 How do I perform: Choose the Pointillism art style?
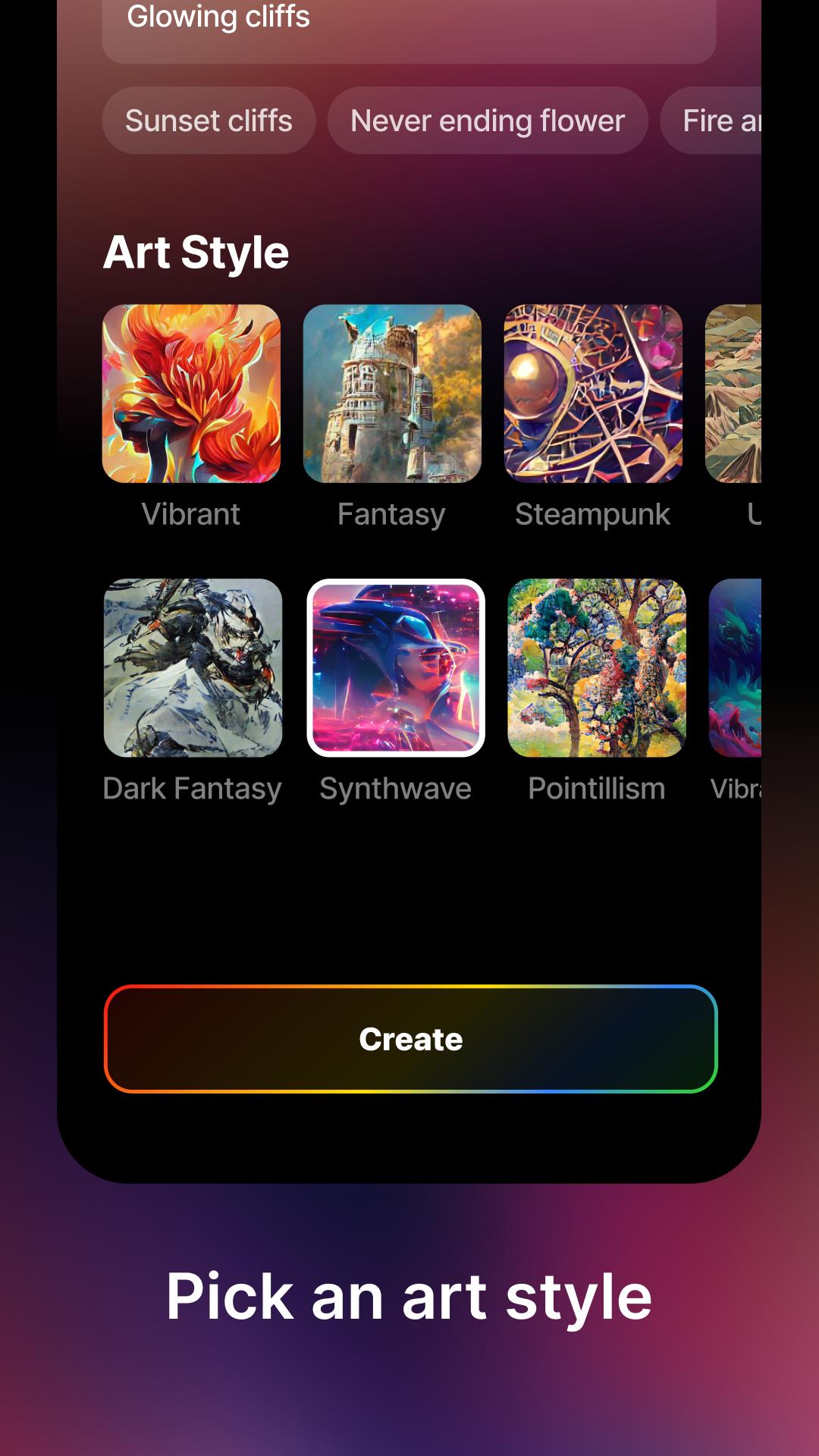[x=595, y=669]
